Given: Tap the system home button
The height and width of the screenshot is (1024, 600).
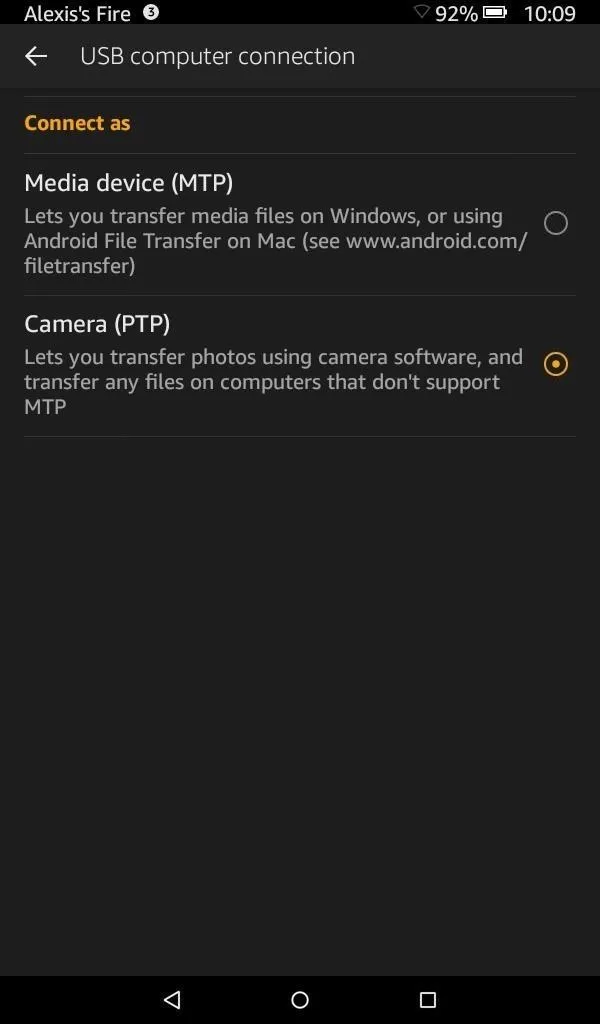Looking at the screenshot, I should (x=300, y=999).
